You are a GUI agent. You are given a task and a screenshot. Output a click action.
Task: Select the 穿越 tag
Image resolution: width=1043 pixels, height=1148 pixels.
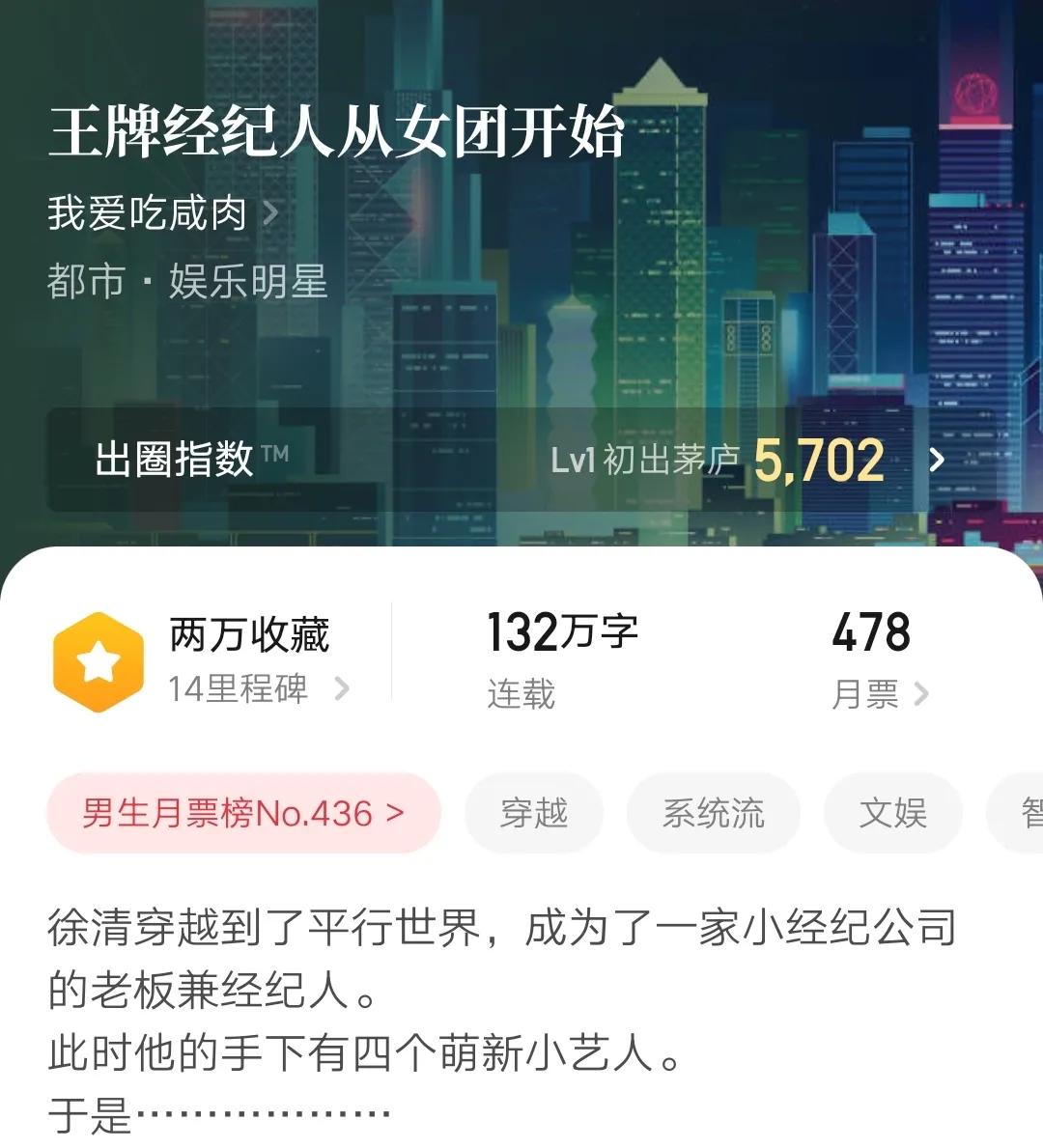point(534,813)
